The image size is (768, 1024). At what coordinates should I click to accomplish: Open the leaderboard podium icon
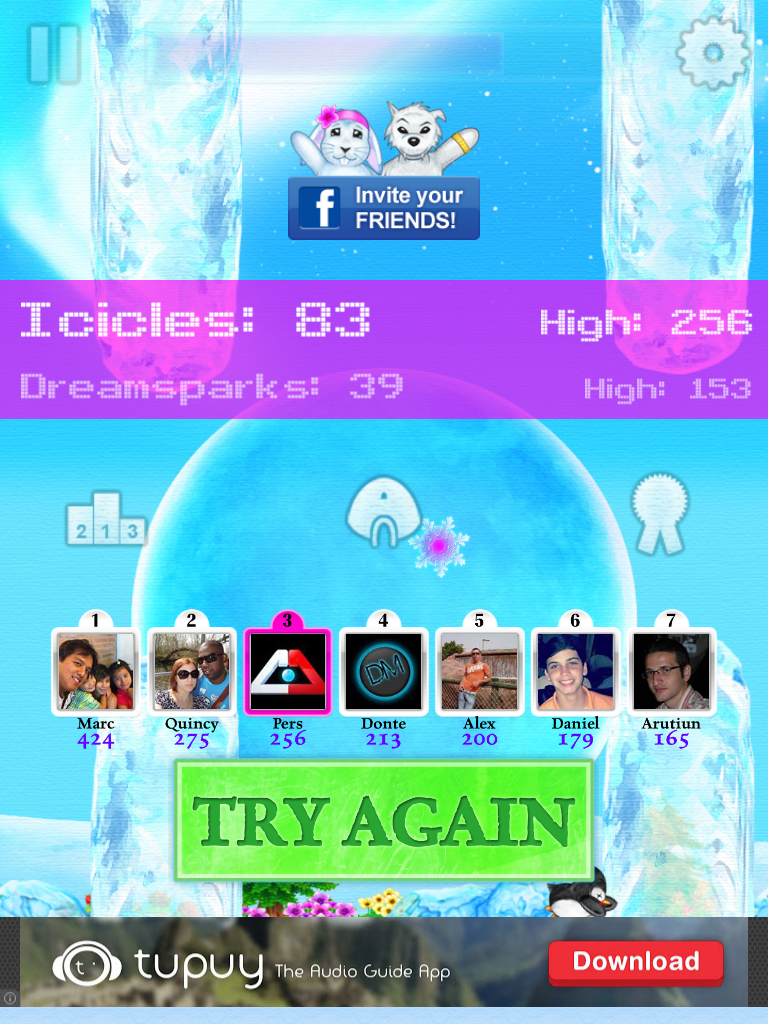coord(106,519)
